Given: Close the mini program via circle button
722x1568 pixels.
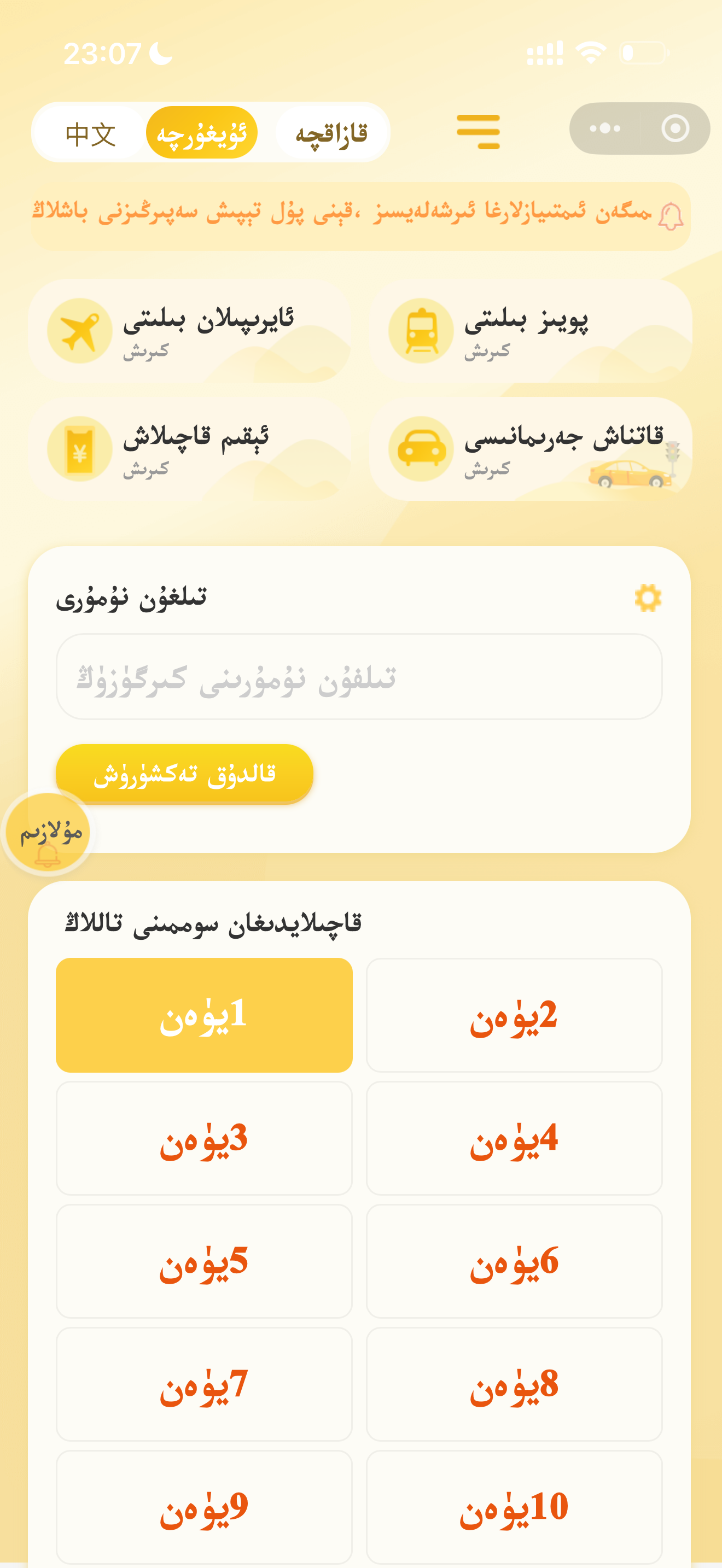Looking at the screenshot, I should 674,128.
